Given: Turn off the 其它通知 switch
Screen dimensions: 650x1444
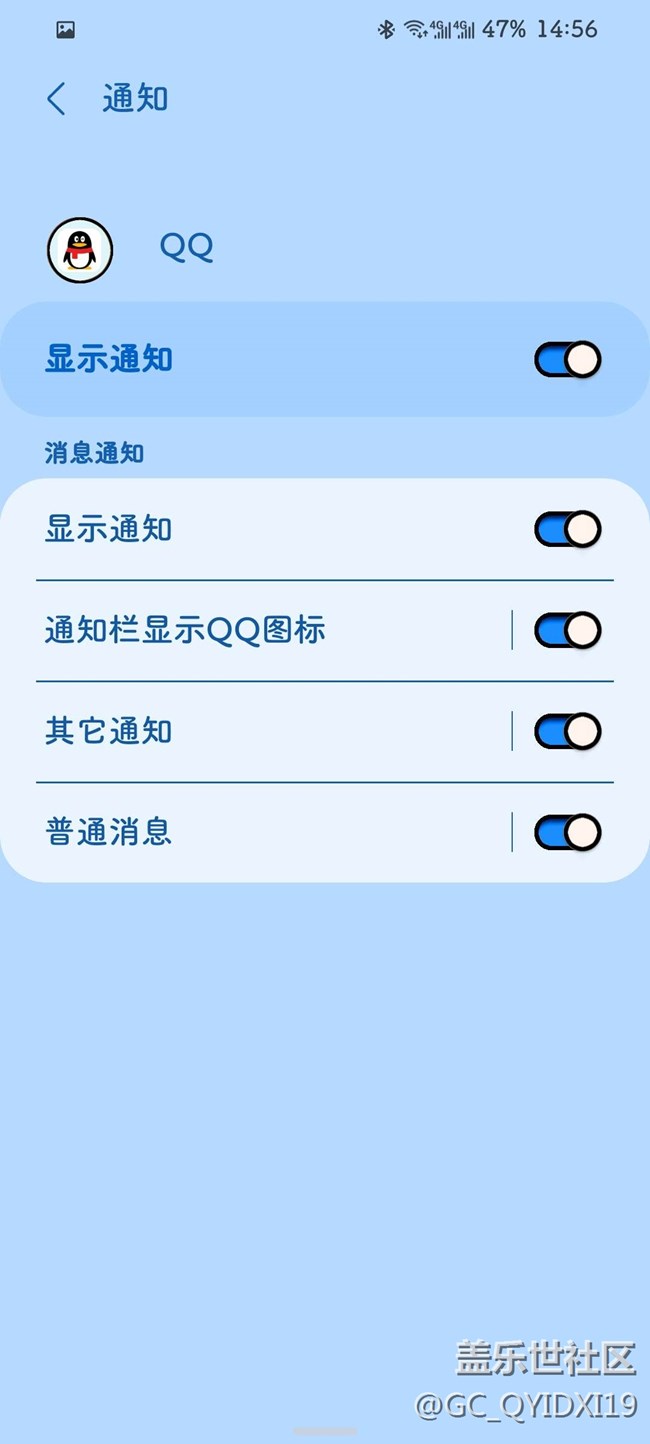Looking at the screenshot, I should (x=567, y=731).
